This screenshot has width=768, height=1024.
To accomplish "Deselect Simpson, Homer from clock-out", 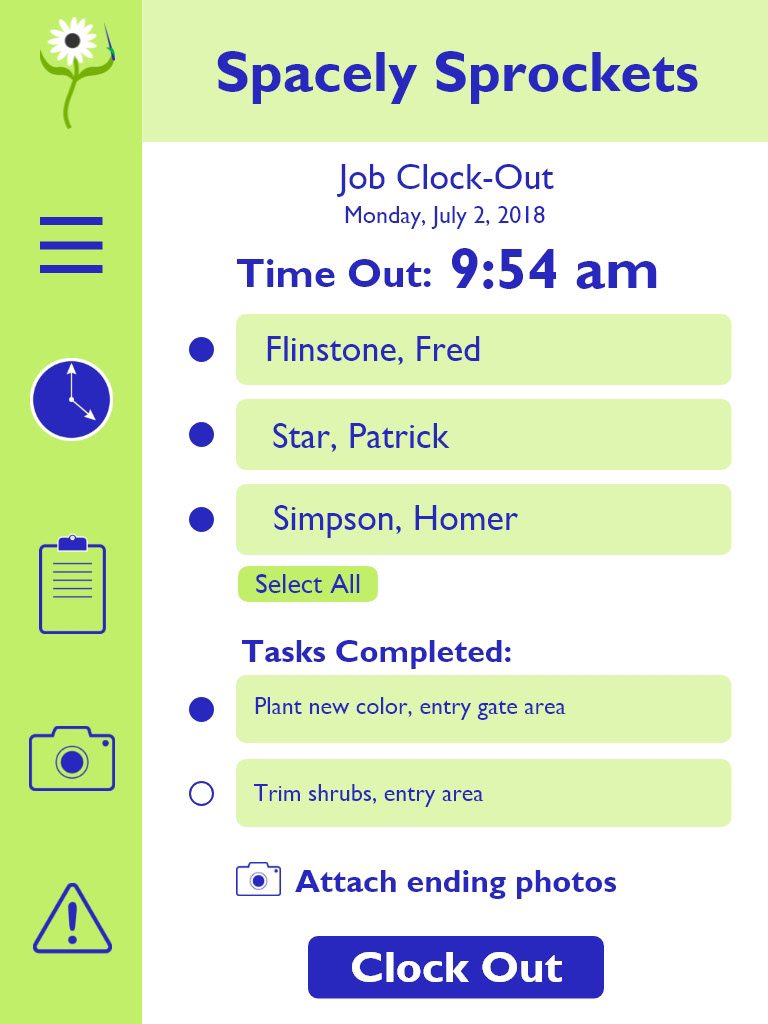I will 202,520.
